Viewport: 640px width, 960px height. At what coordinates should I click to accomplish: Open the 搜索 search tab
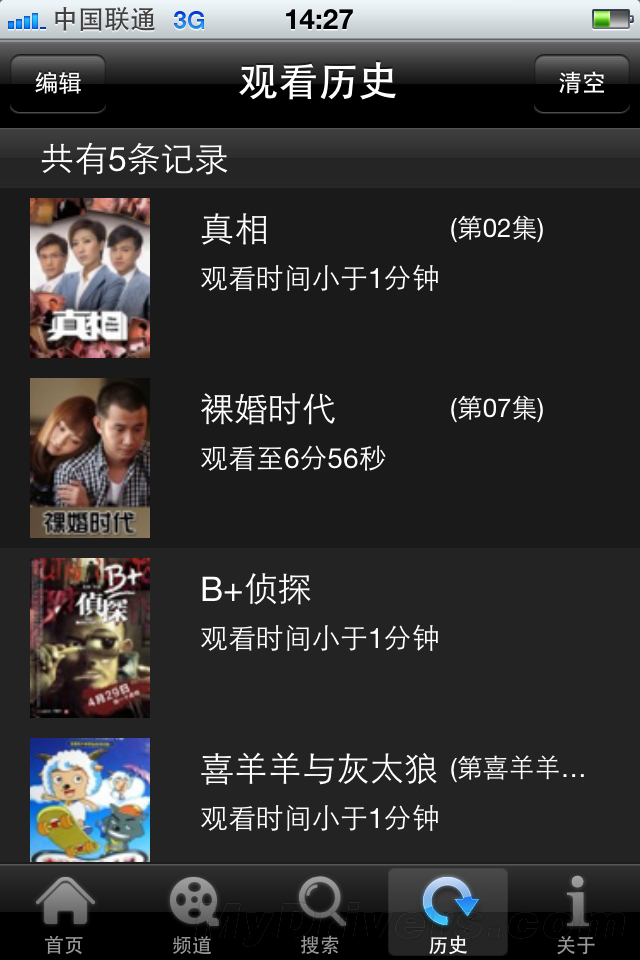click(320, 914)
